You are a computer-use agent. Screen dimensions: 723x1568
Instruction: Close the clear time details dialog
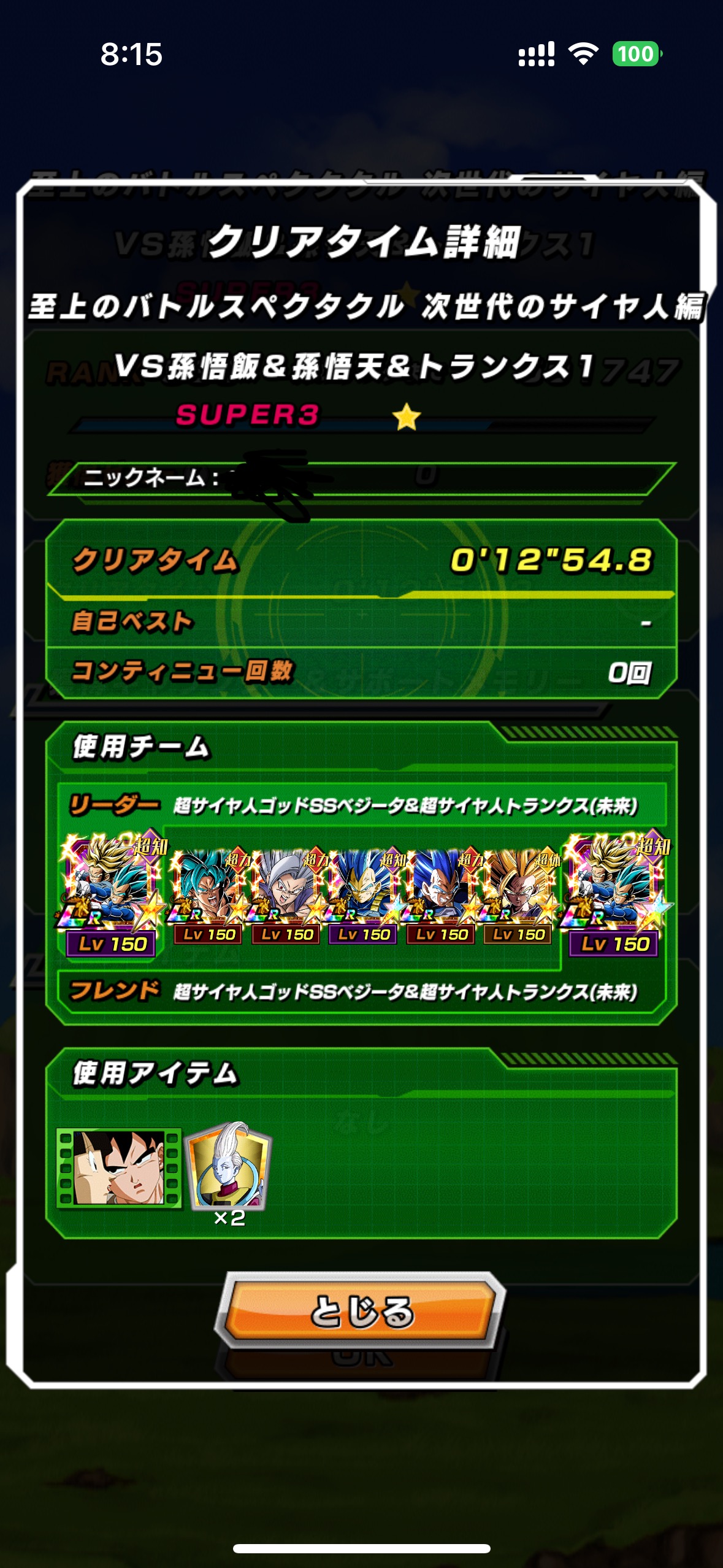pyautogui.click(x=361, y=1311)
